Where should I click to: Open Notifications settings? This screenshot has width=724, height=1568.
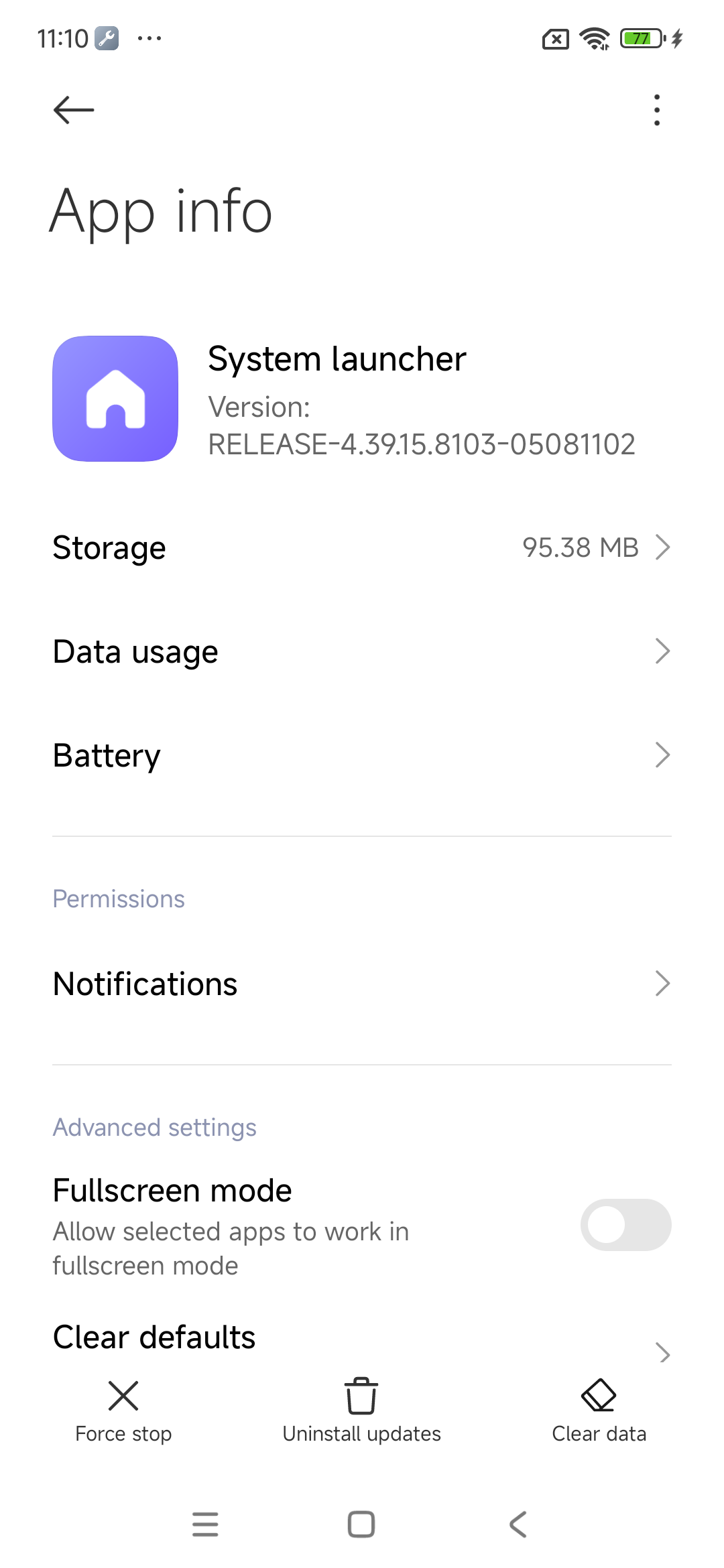point(362,984)
